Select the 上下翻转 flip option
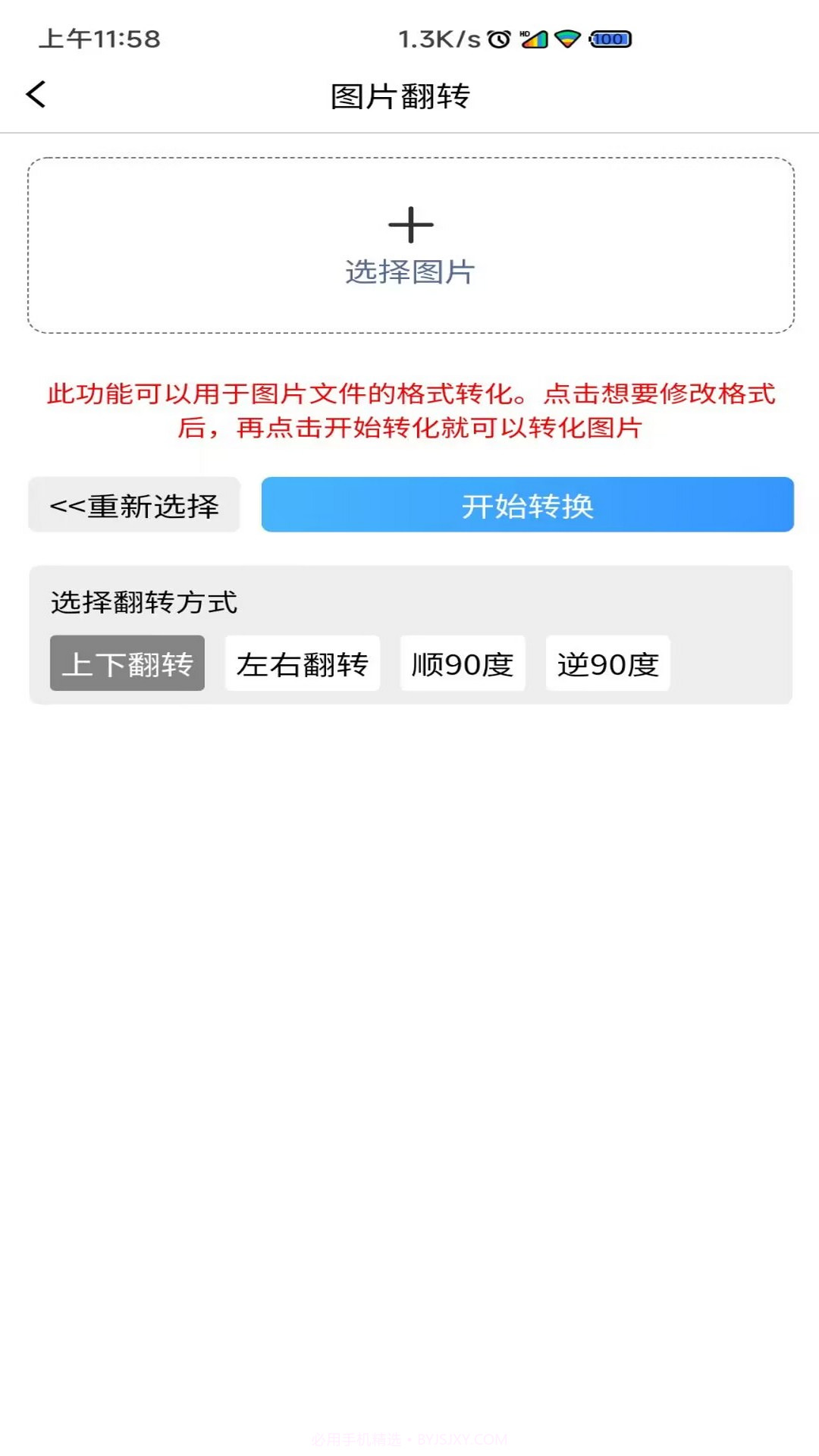Image resolution: width=819 pixels, height=1456 pixels. (x=127, y=664)
